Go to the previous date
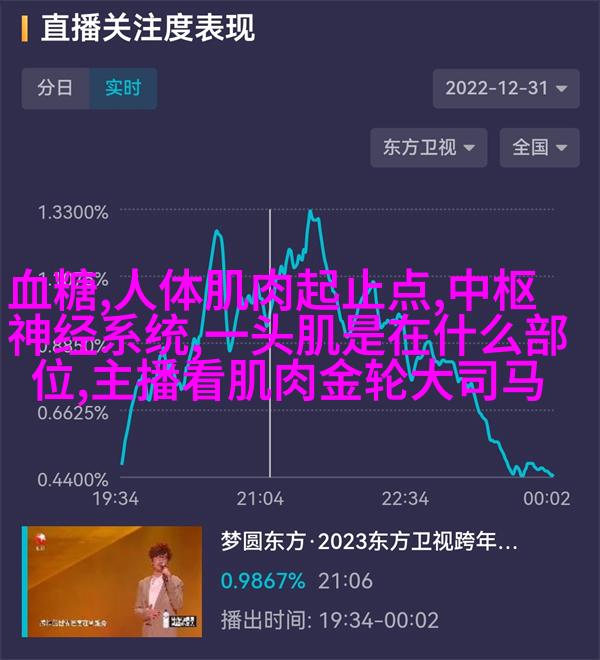This screenshot has width=600, height=660. coord(416,88)
